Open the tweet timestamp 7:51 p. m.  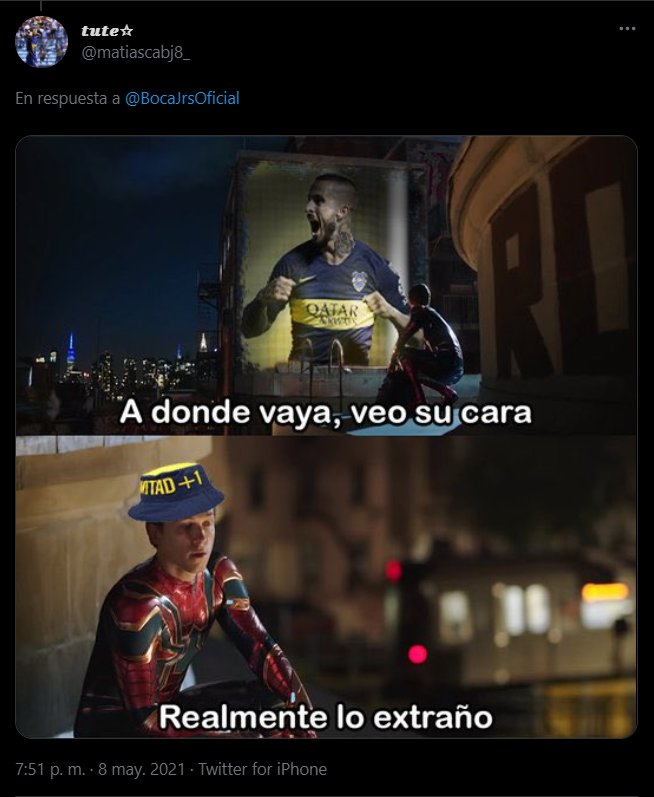click(51, 769)
